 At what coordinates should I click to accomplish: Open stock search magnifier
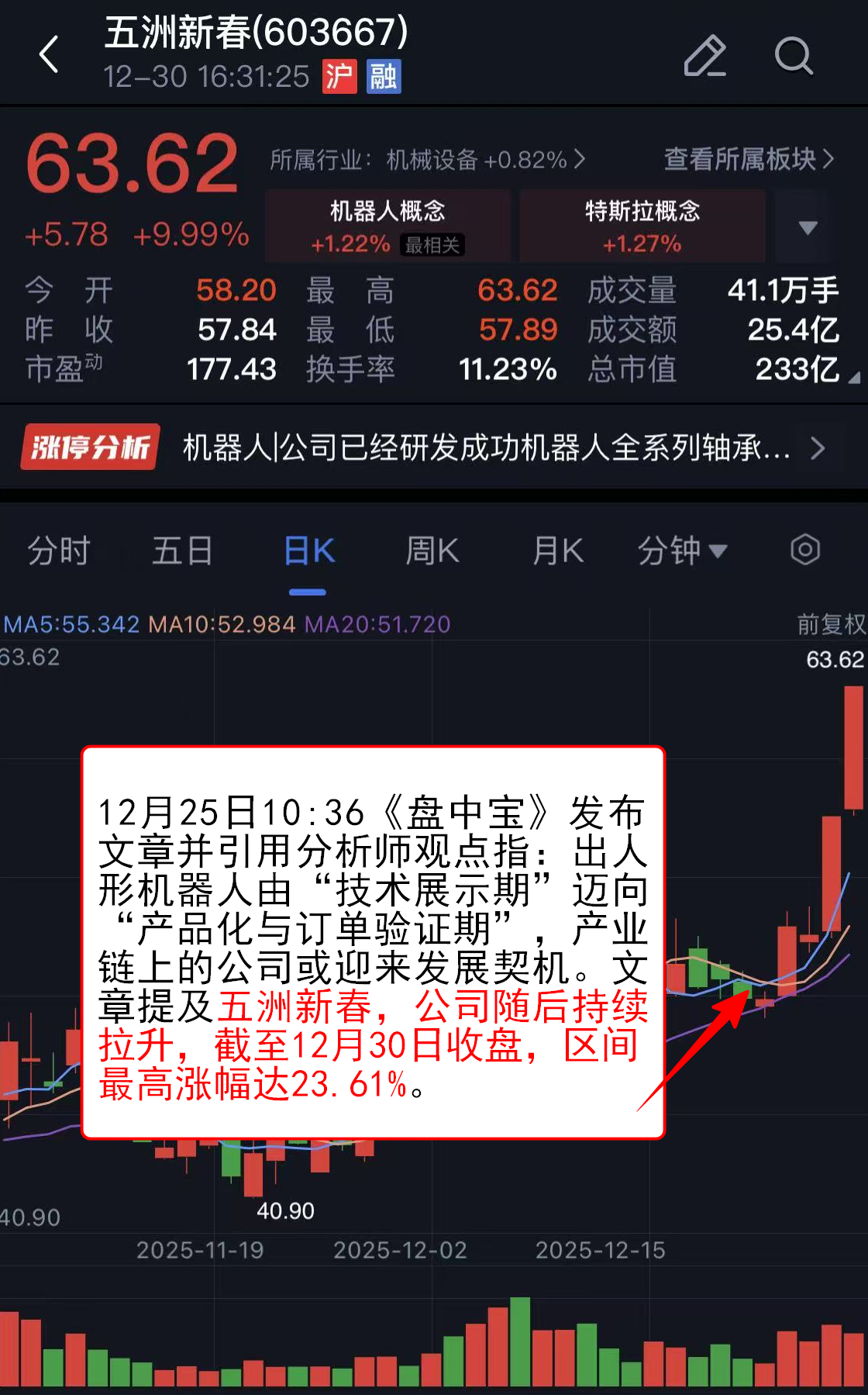tap(794, 56)
